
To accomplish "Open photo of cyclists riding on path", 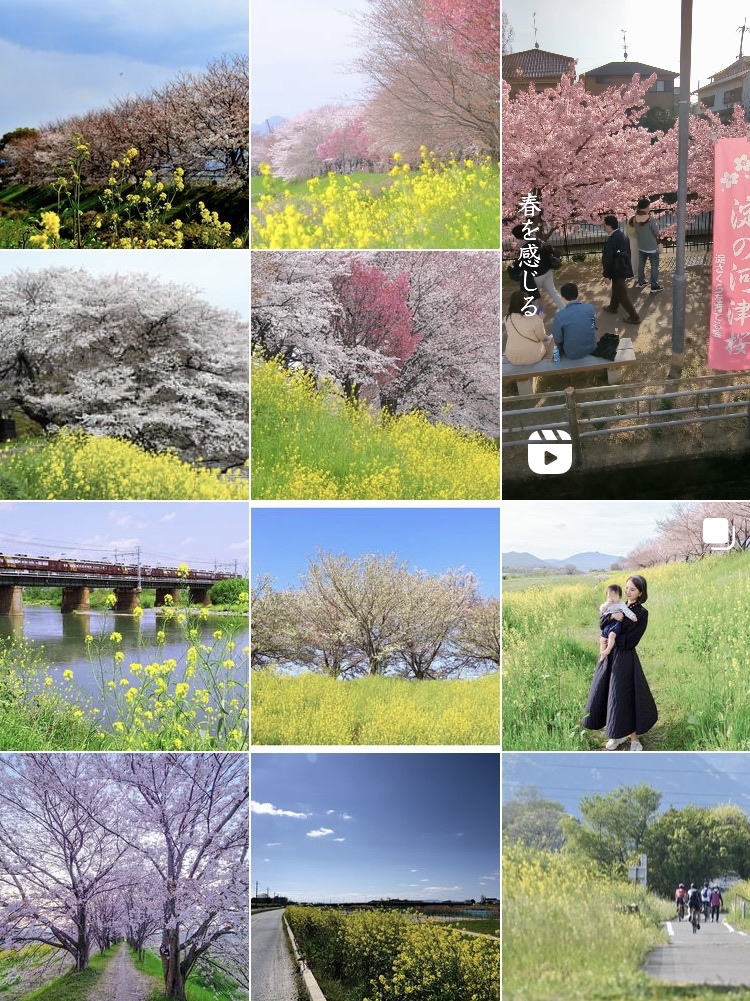I will tap(626, 877).
